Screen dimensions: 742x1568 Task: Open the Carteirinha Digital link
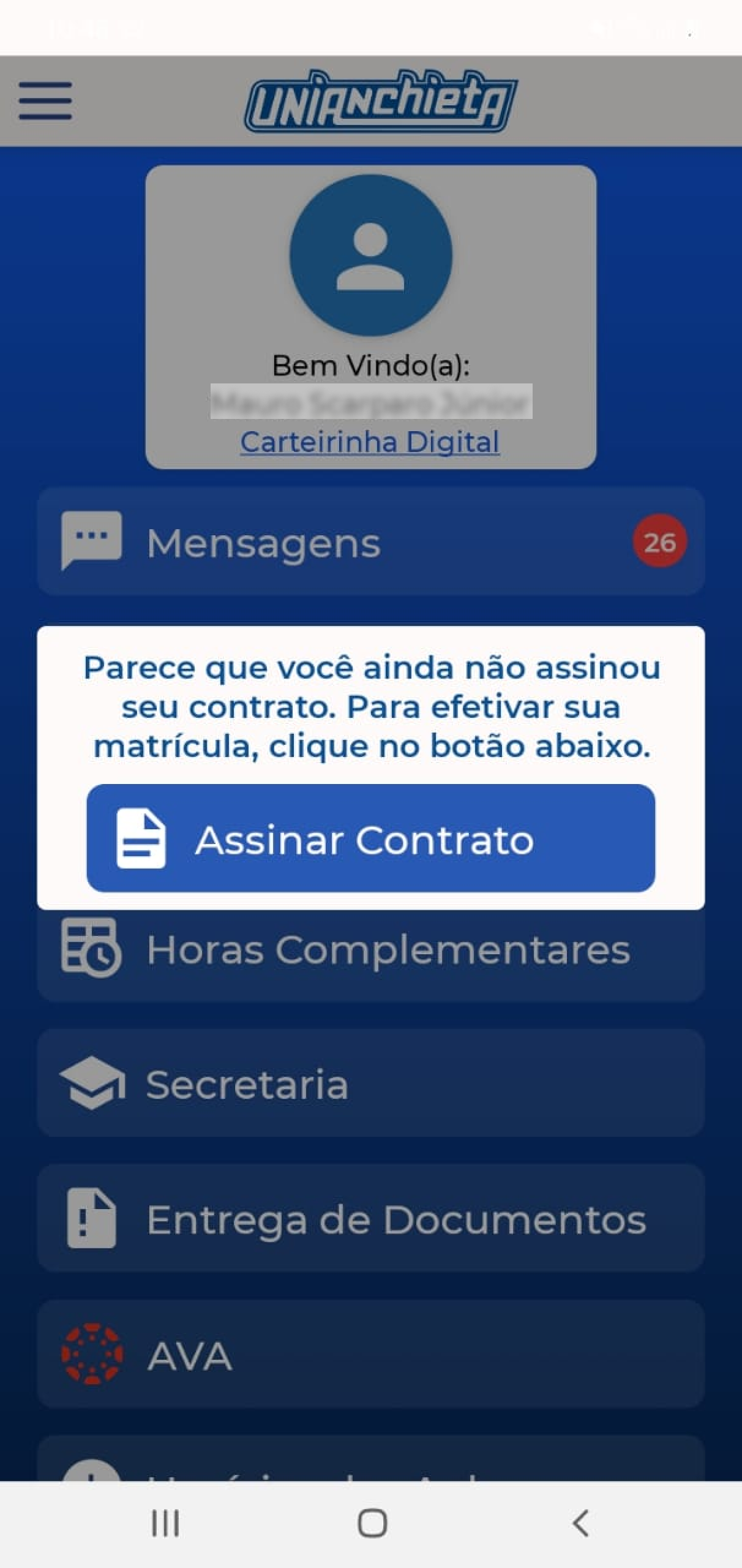pos(370,442)
